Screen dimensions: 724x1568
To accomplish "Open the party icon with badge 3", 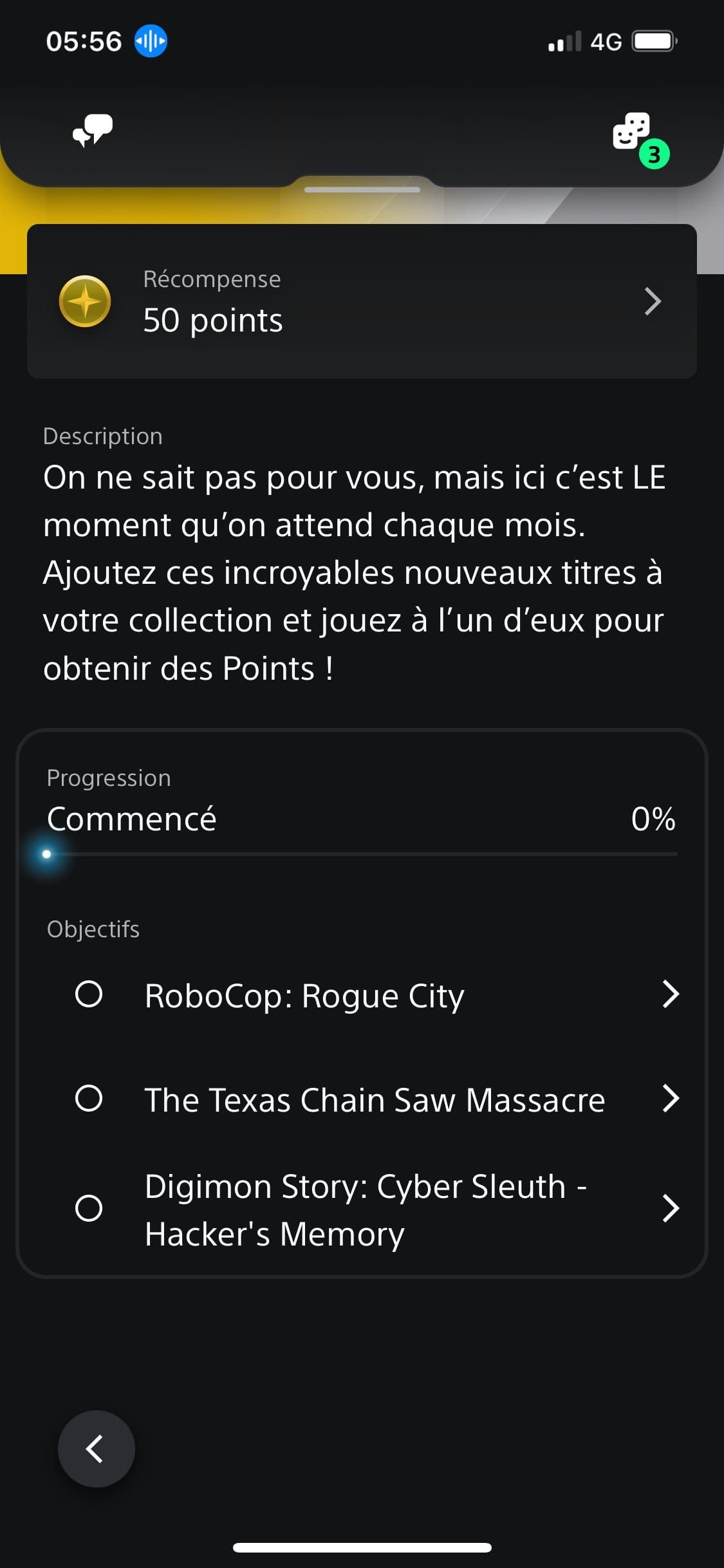I will tap(640, 140).
